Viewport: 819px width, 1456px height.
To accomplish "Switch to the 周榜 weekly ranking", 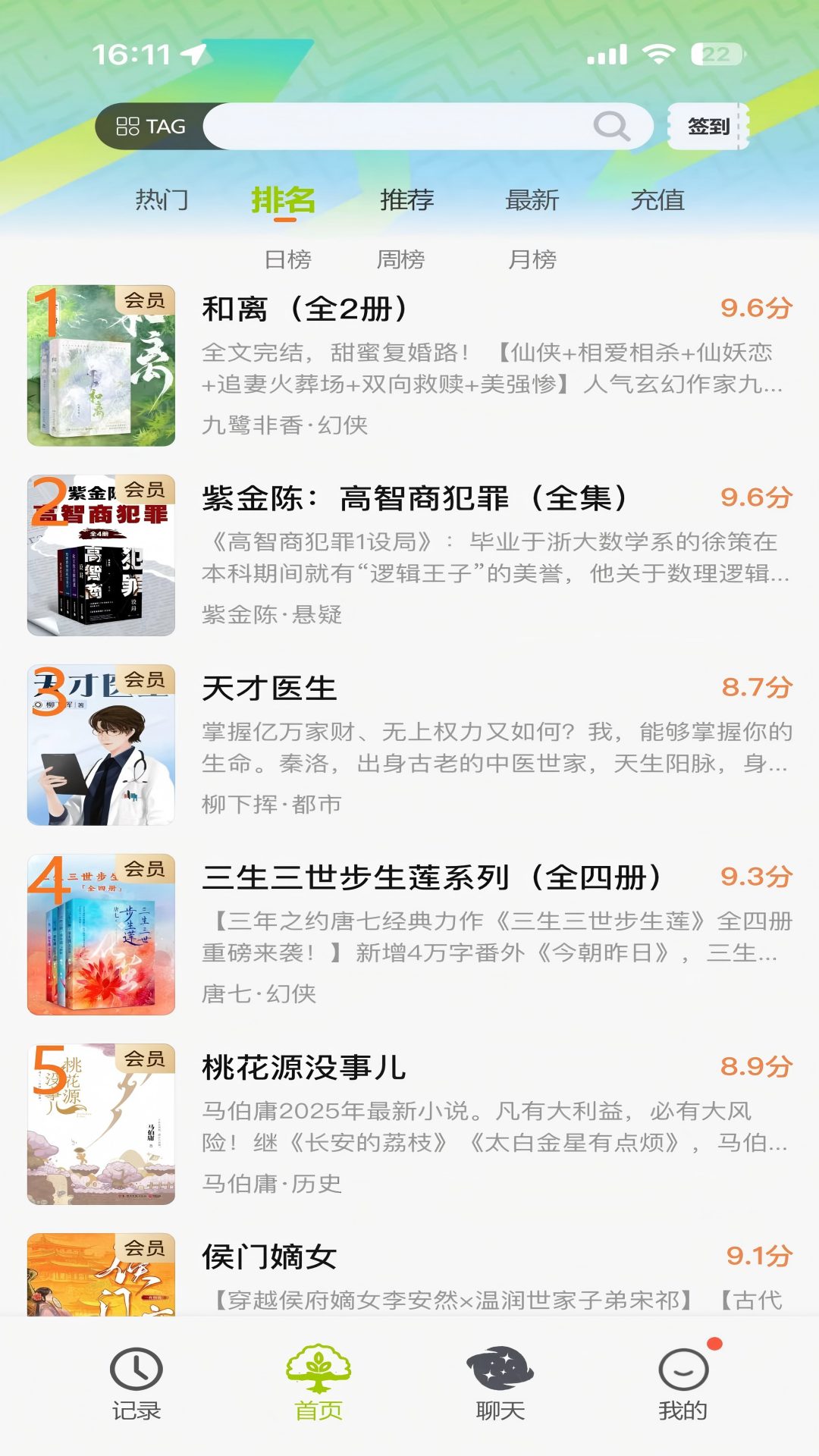I will [x=402, y=259].
